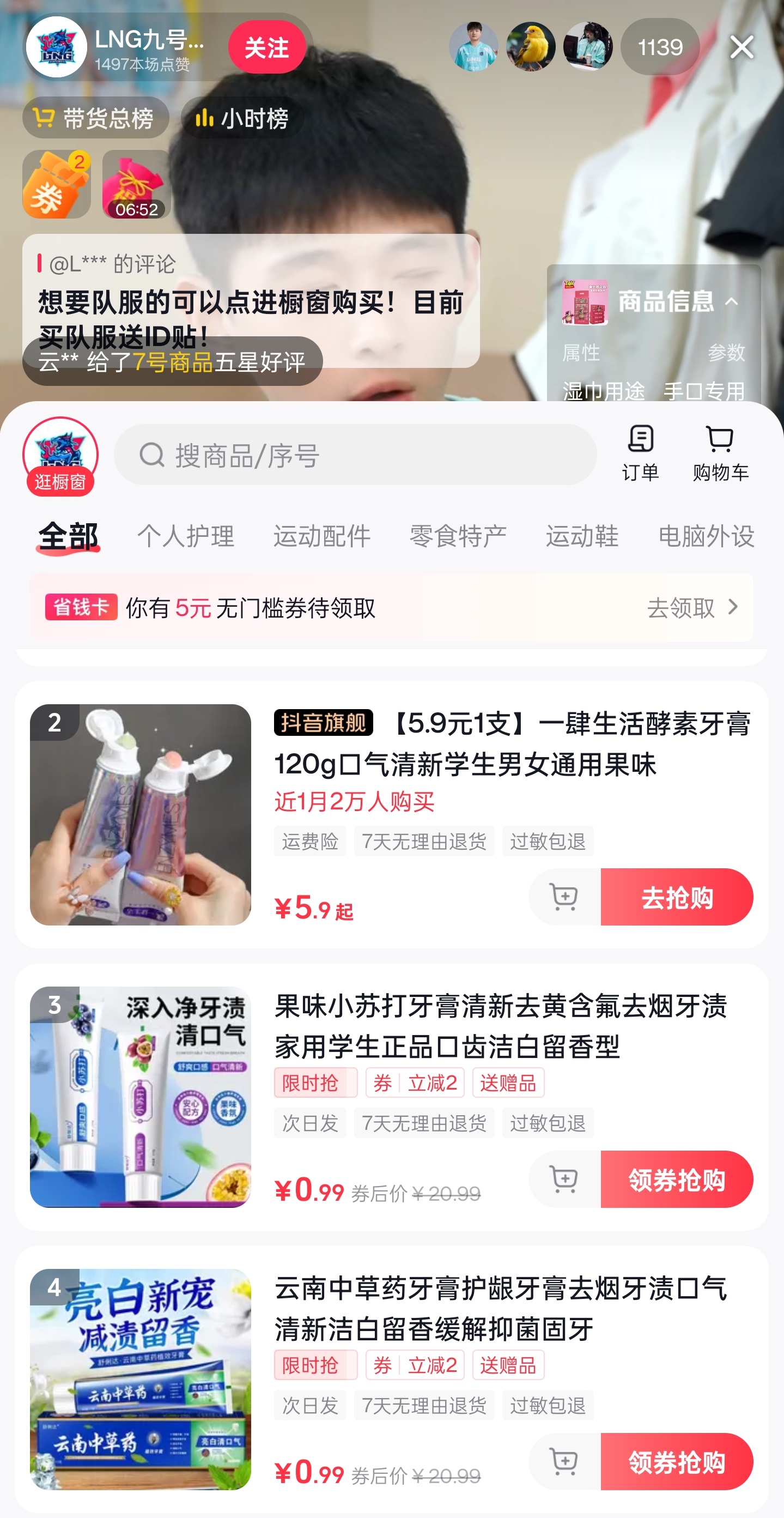Image resolution: width=784 pixels, height=1518 pixels.
Task: Claim the 5元 coupon via 去领取
Action: tap(692, 608)
